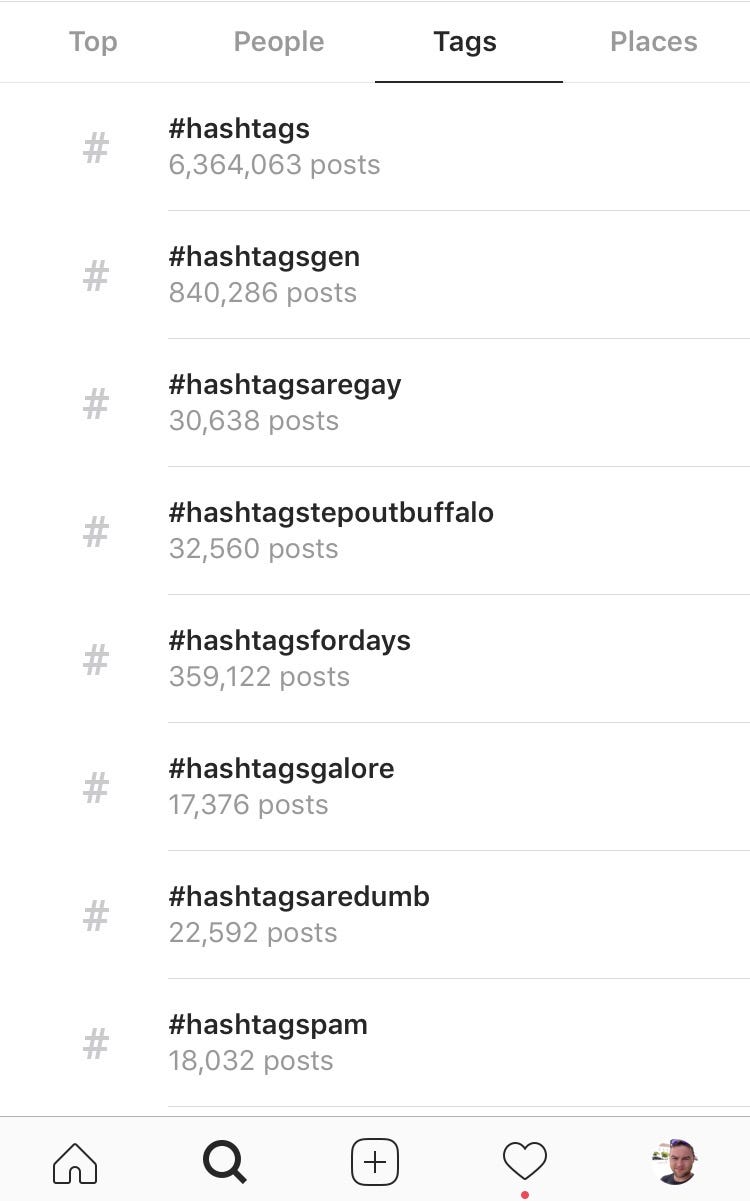
Task: Open the #hashtagsgalore tag
Action: pos(375,787)
